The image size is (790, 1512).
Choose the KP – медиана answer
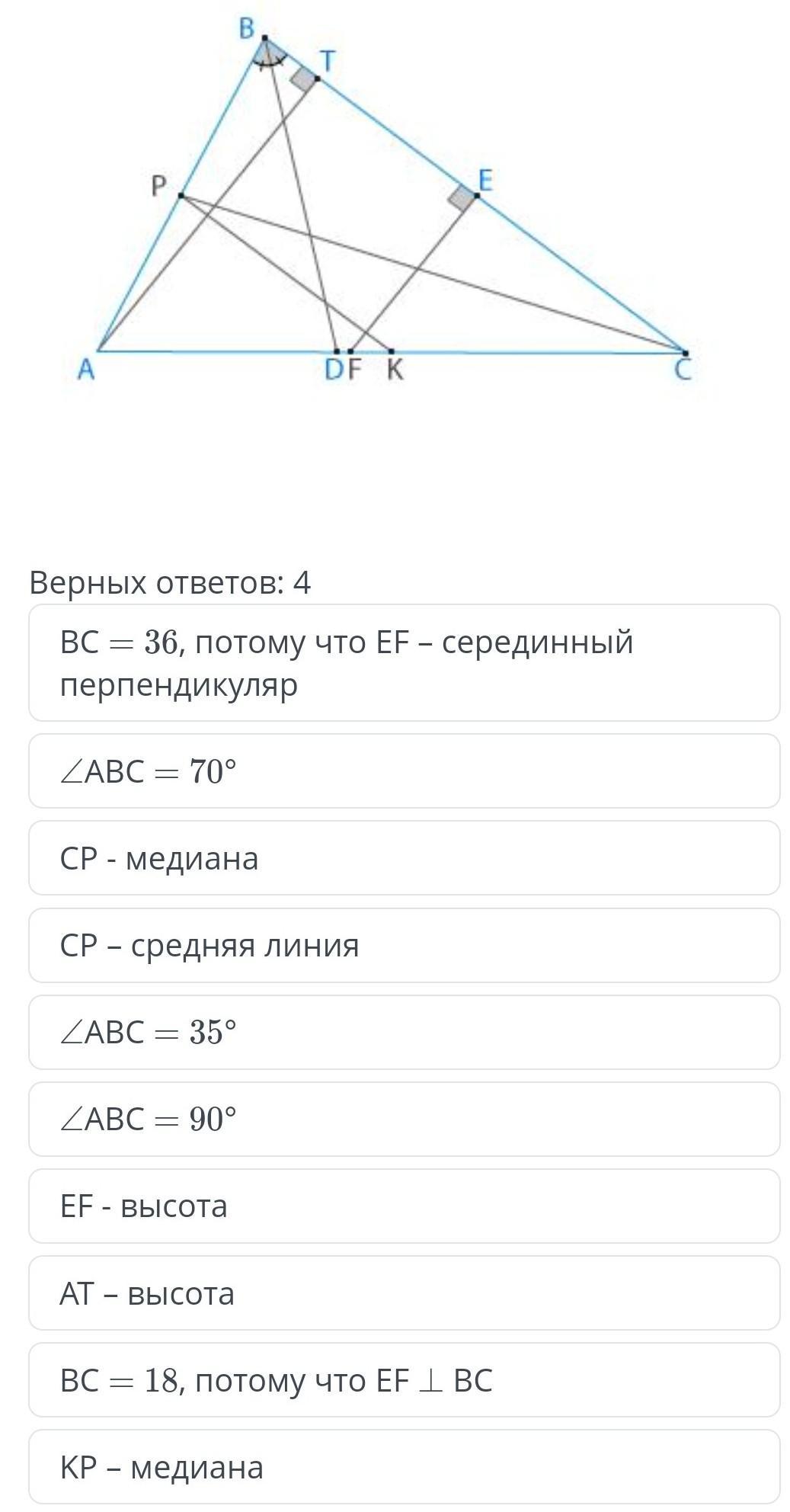click(x=404, y=1466)
